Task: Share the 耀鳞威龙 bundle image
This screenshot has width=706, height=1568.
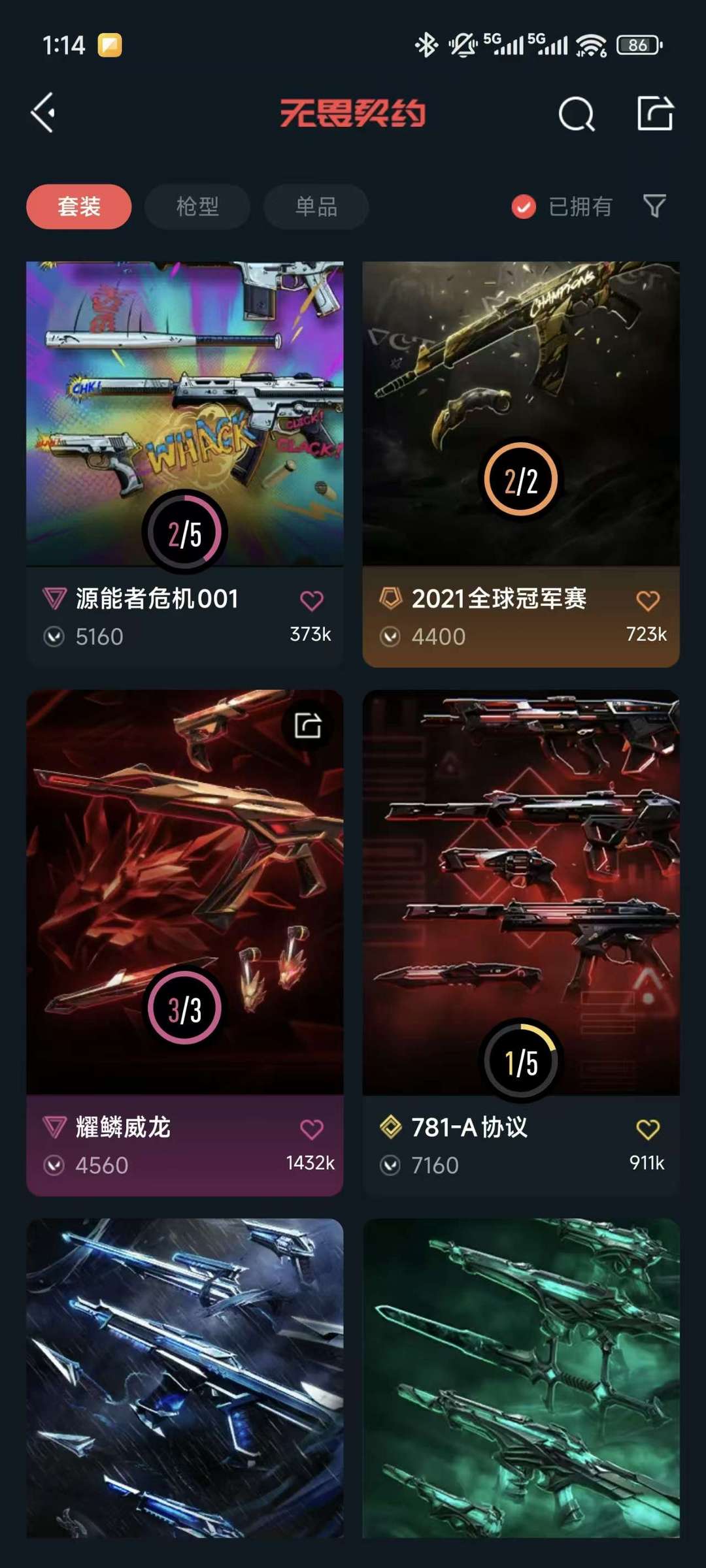Action: tap(308, 725)
